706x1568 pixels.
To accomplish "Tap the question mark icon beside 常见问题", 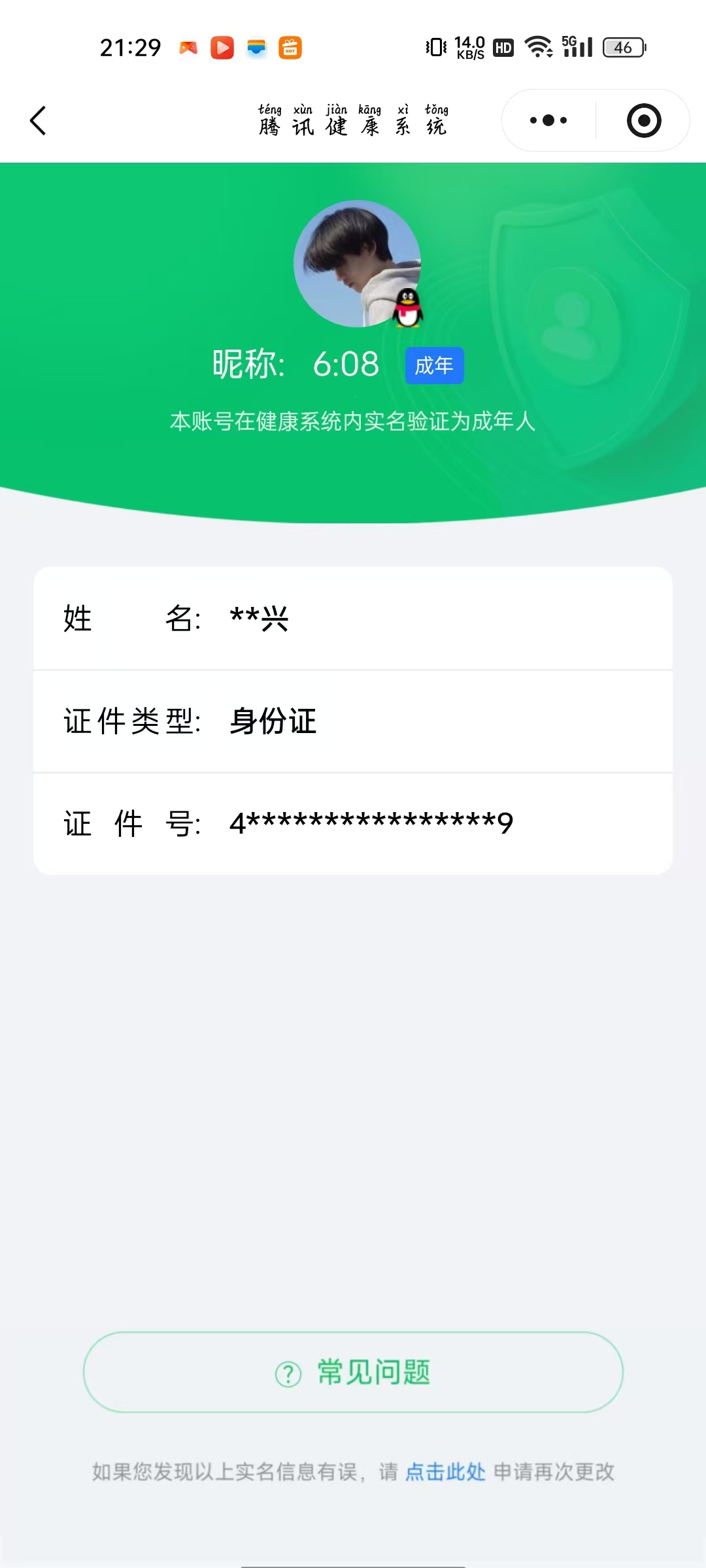I will coord(286,1372).
